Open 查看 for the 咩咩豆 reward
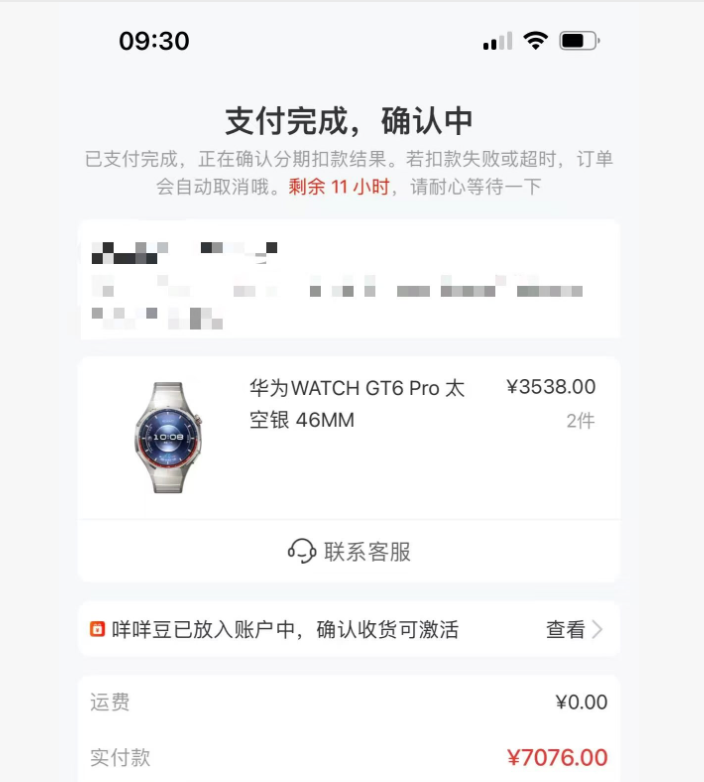This screenshot has height=782, width=704. pyautogui.click(x=574, y=629)
